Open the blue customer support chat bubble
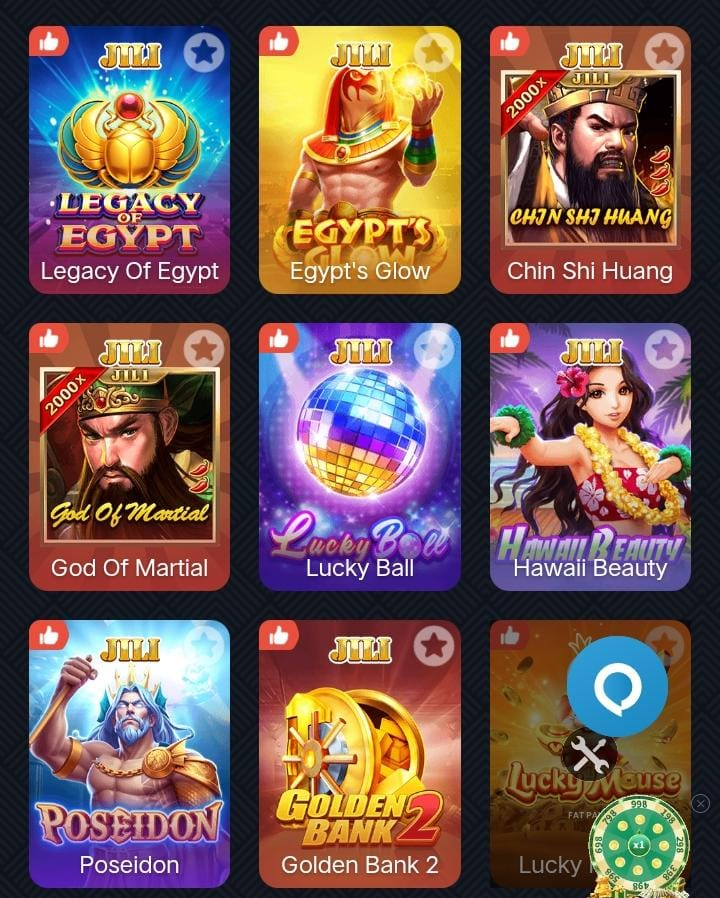720x898 pixels. (617, 686)
